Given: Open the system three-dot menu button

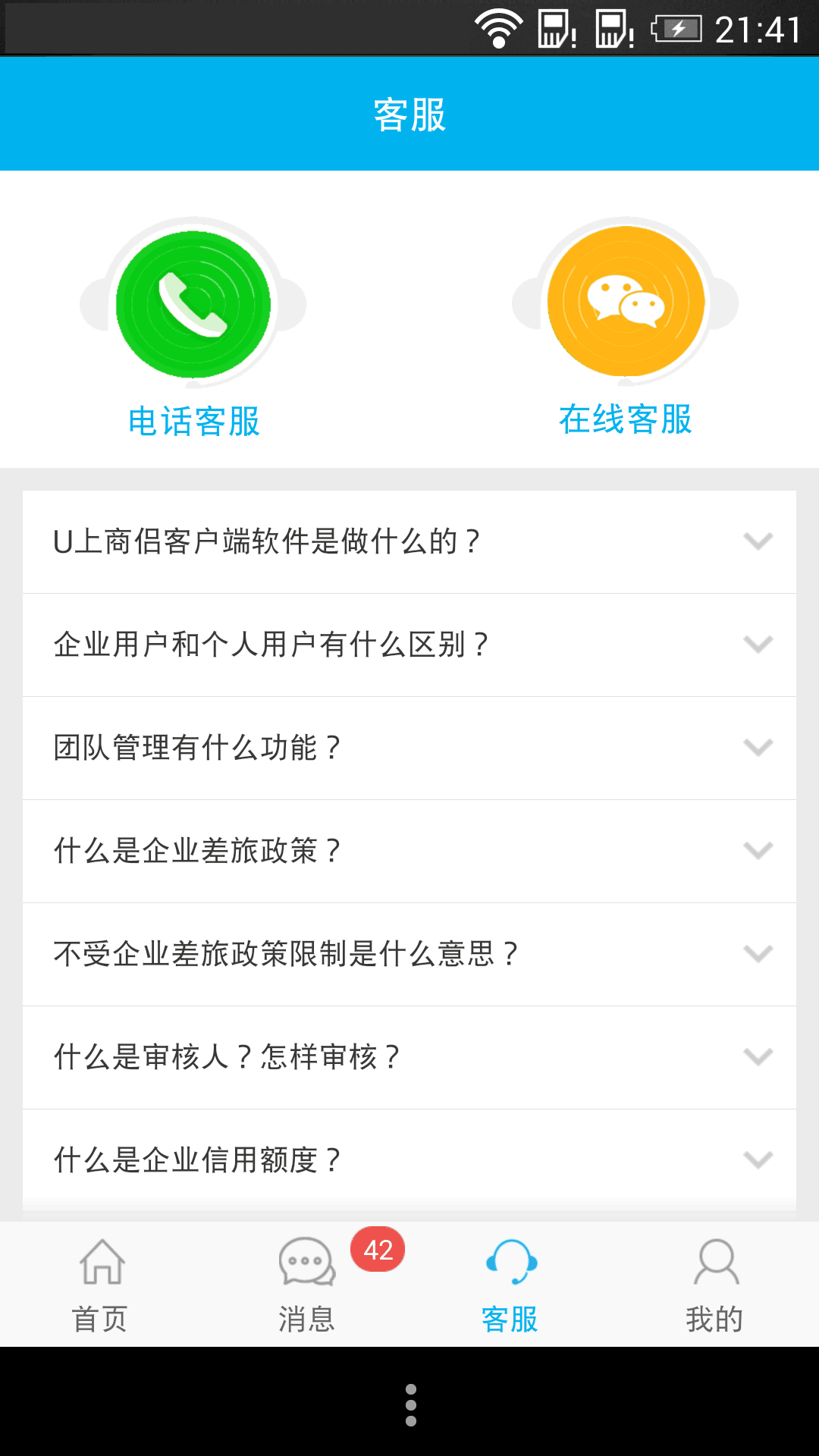Looking at the screenshot, I should [410, 1404].
